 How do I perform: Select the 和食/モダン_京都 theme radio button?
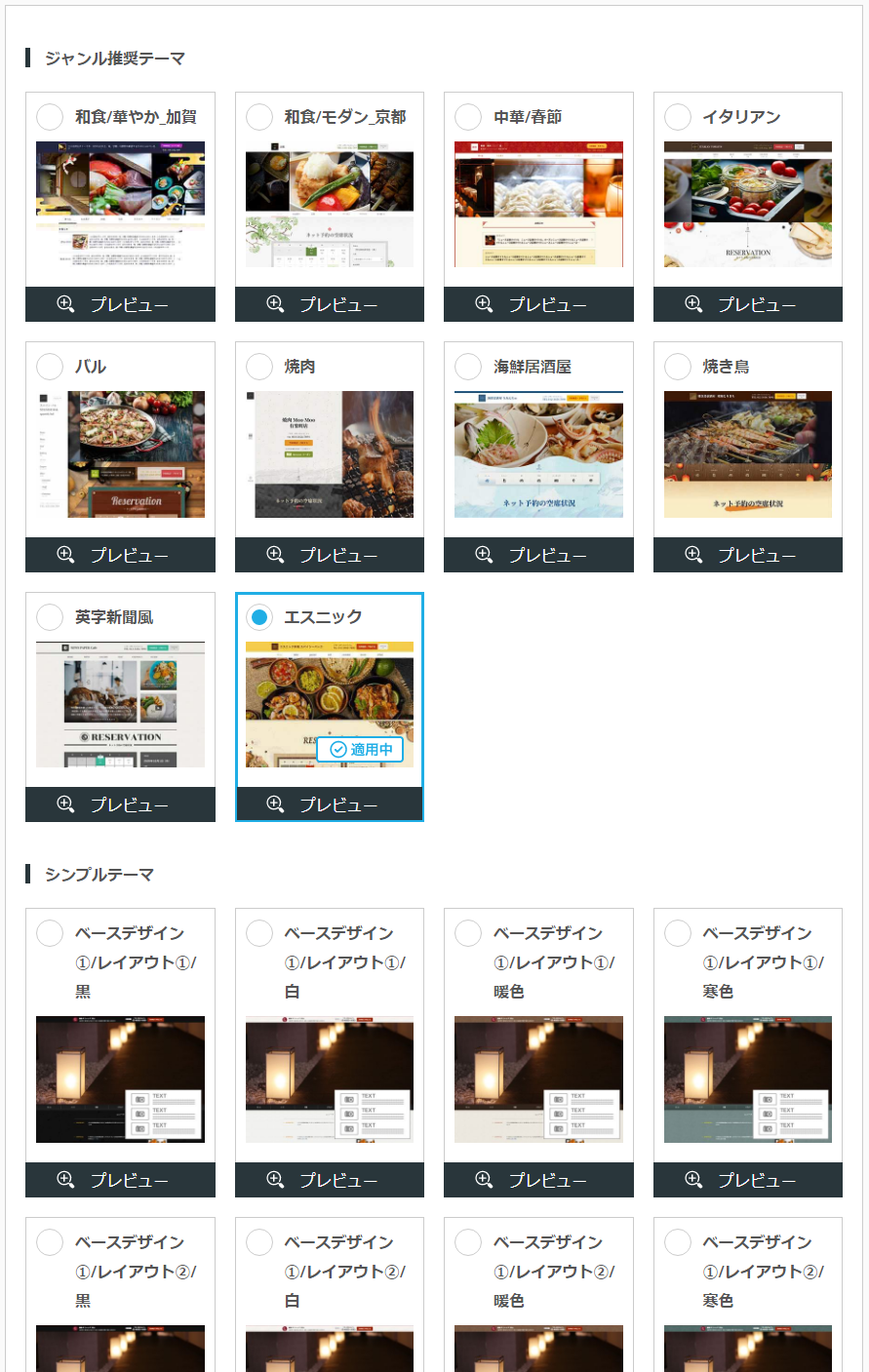(x=259, y=117)
